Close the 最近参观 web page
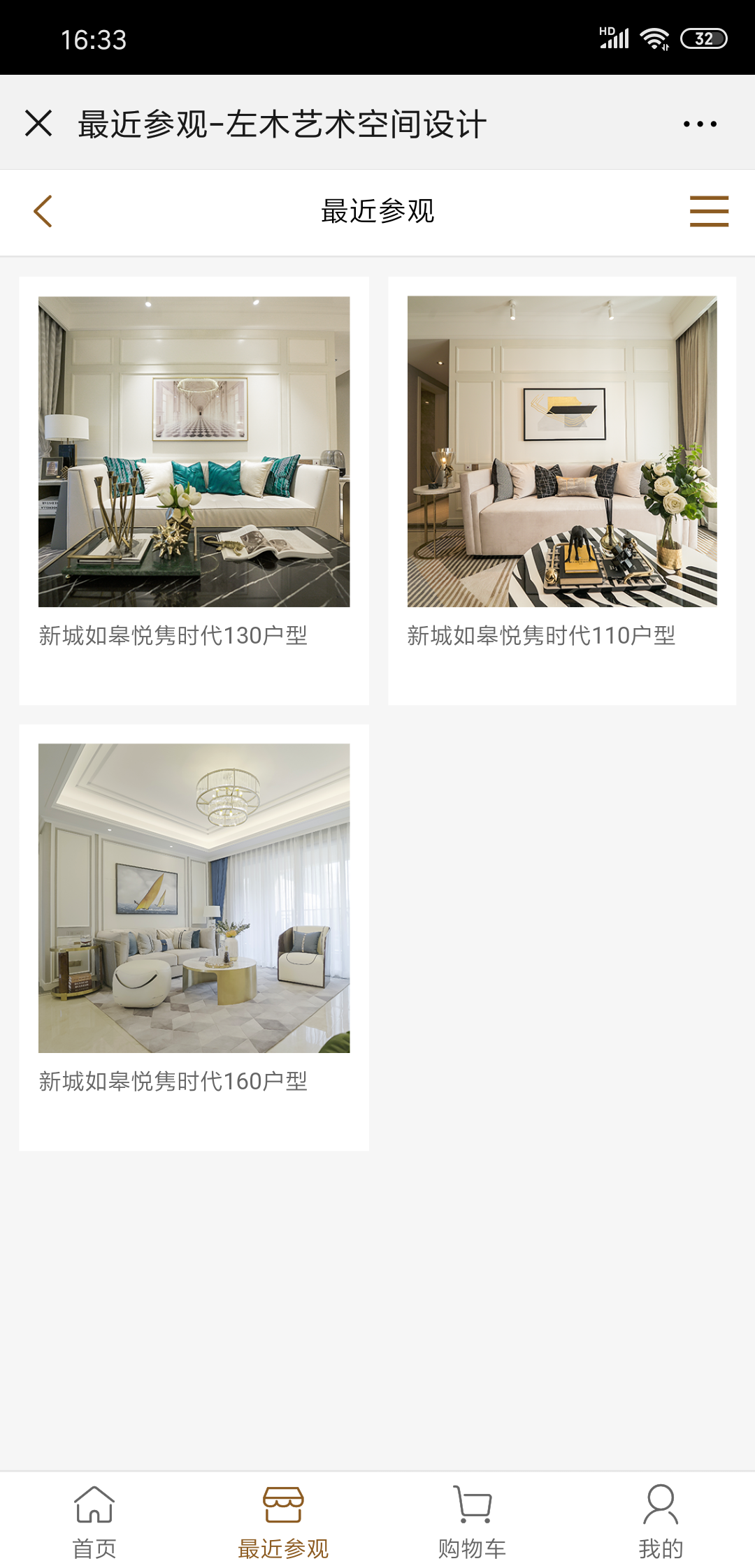Viewport: 755px width, 1568px height. click(38, 124)
